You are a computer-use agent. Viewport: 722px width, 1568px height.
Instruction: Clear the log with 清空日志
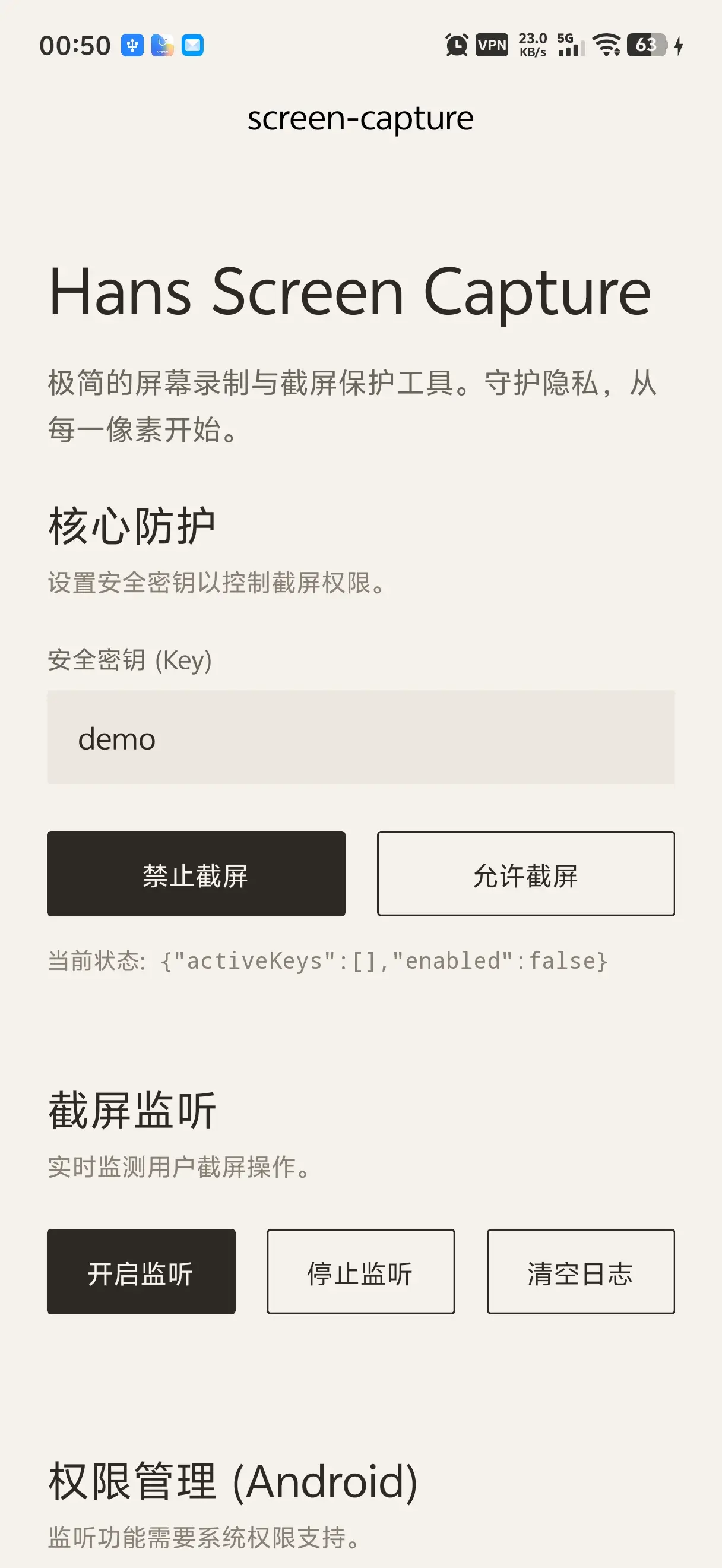[580, 1272]
